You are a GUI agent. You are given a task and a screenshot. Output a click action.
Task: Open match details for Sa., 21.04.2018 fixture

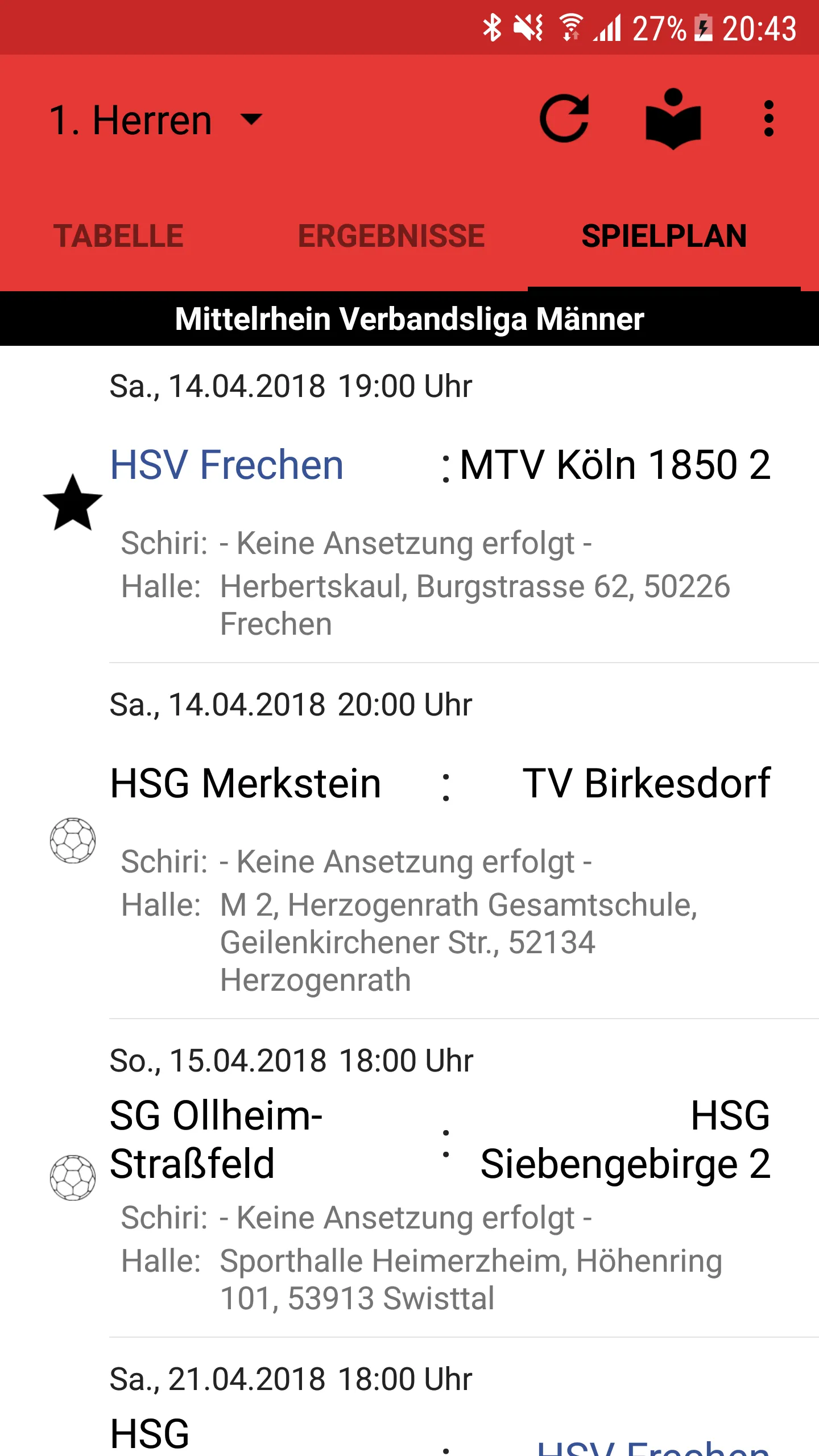(x=409, y=1416)
